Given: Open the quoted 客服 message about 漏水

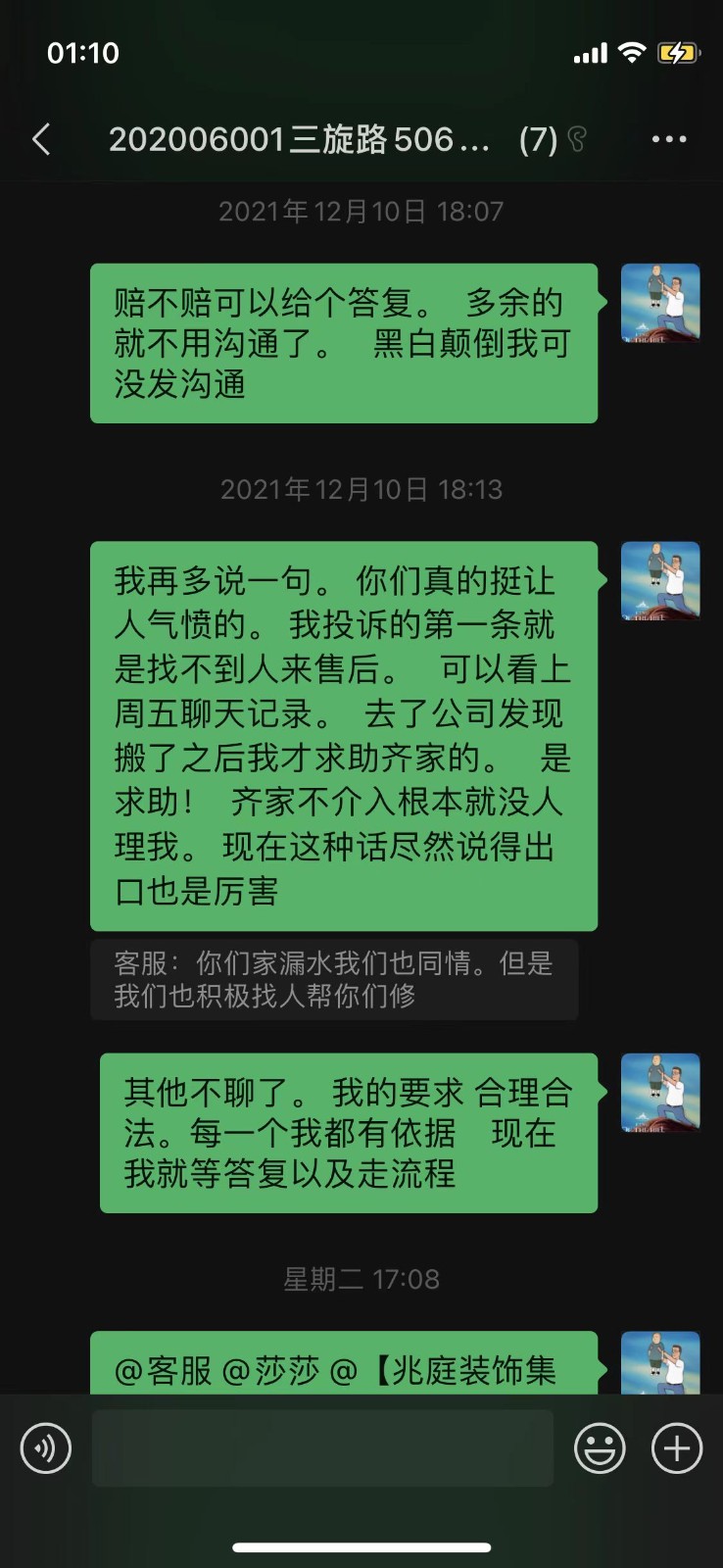Looking at the screenshot, I should [x=334, y=980].
